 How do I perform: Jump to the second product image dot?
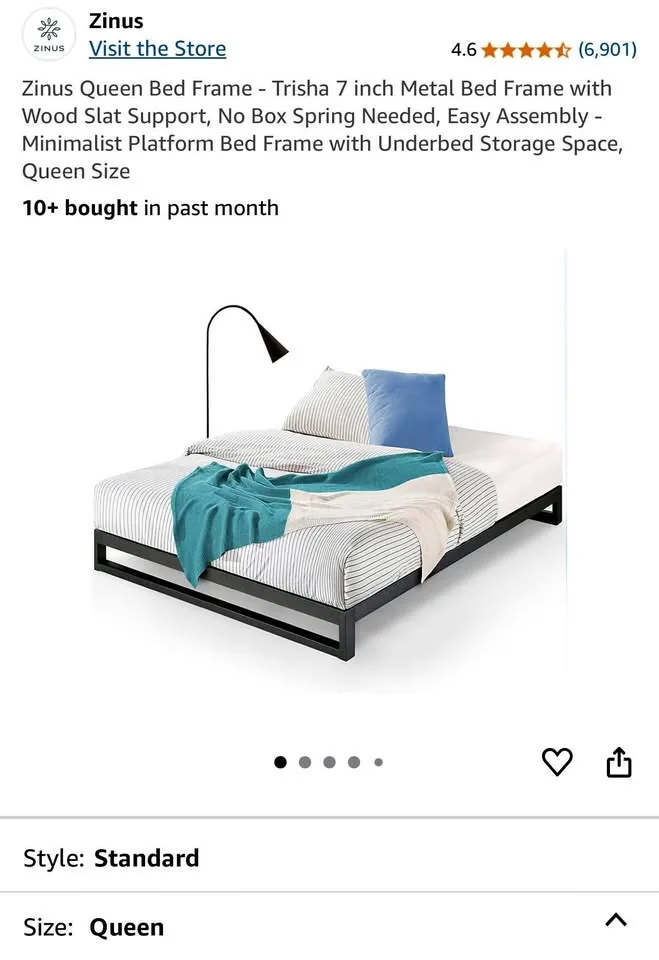[305, 762]
